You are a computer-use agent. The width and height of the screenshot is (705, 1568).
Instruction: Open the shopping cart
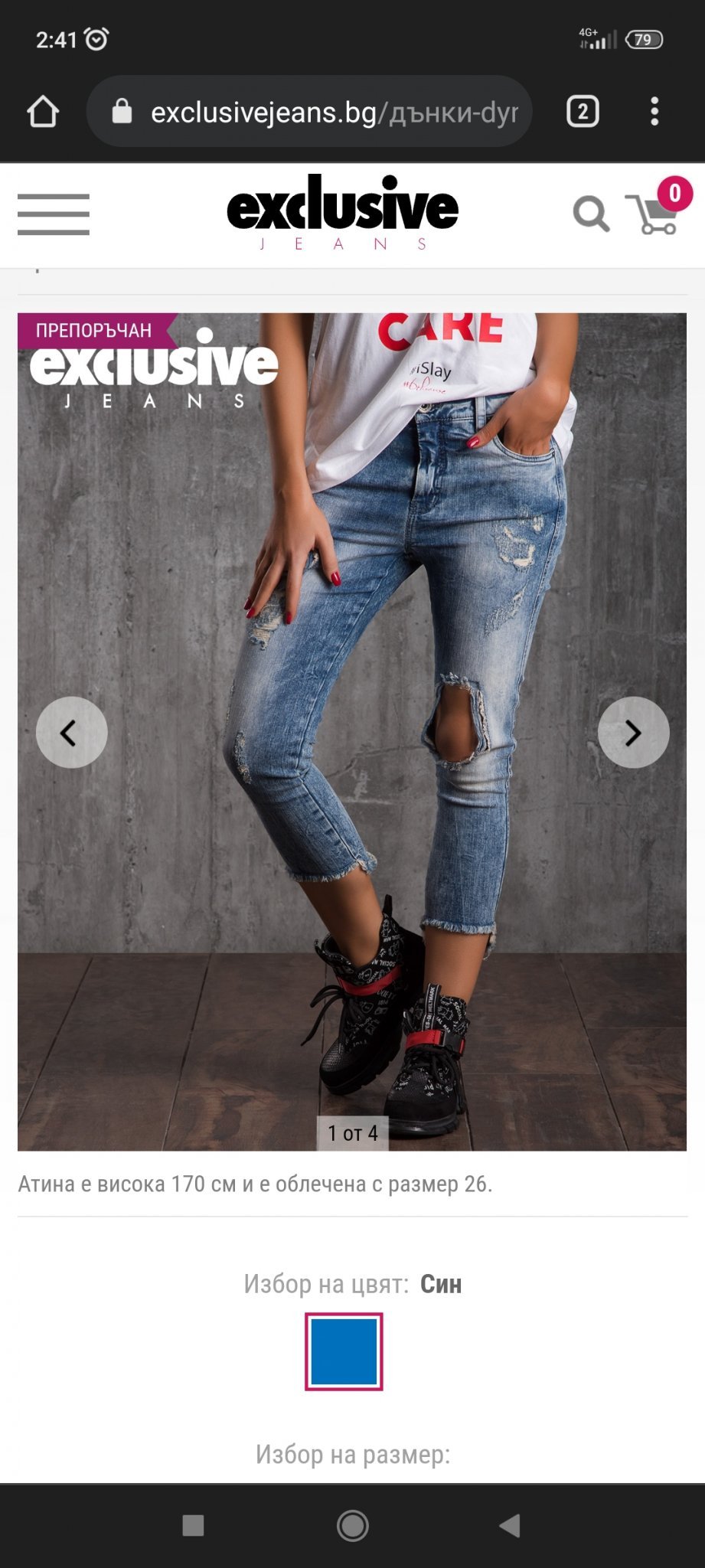tap(654, 213)
